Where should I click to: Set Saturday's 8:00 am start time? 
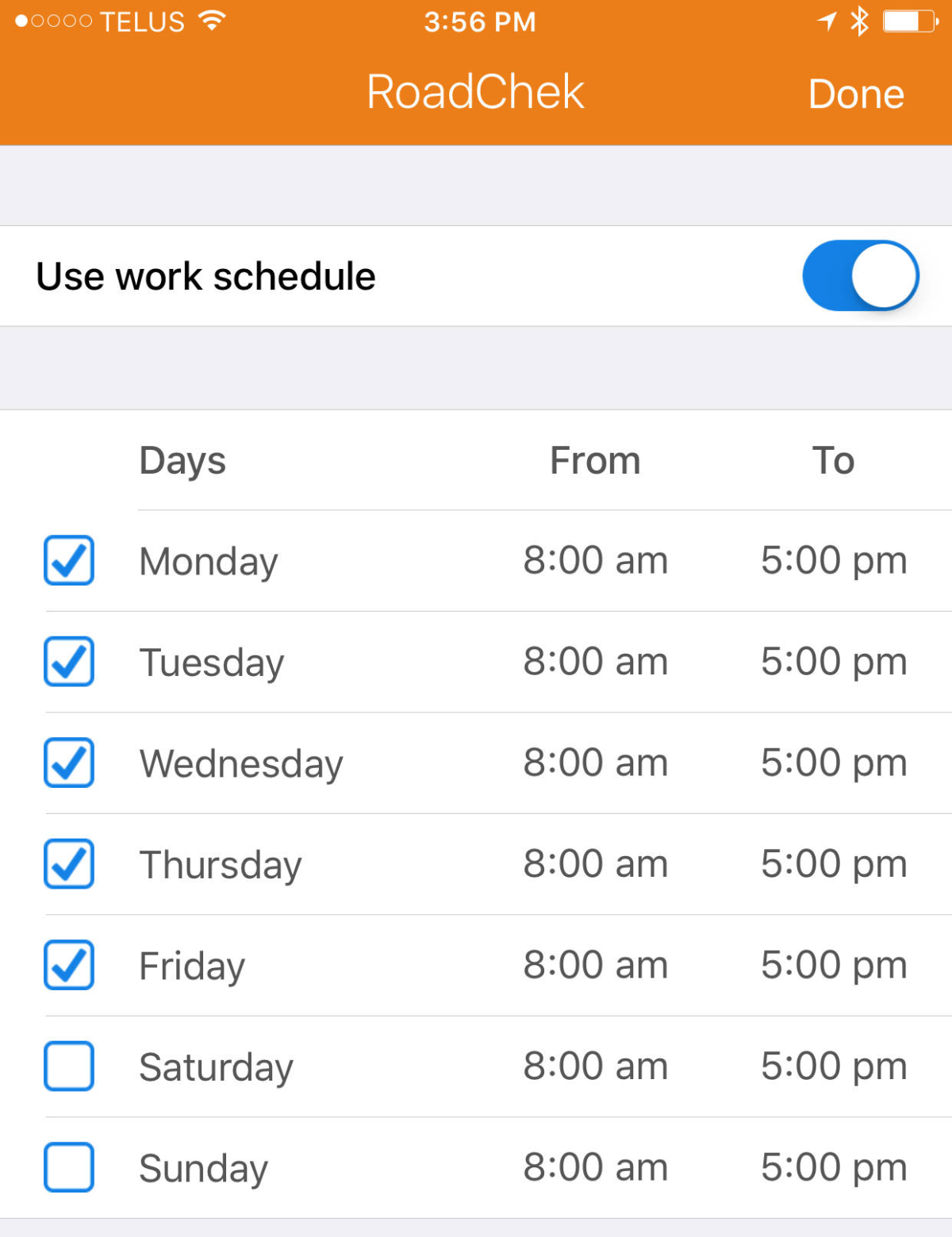pyautogui.click(x=597, y=1066)
